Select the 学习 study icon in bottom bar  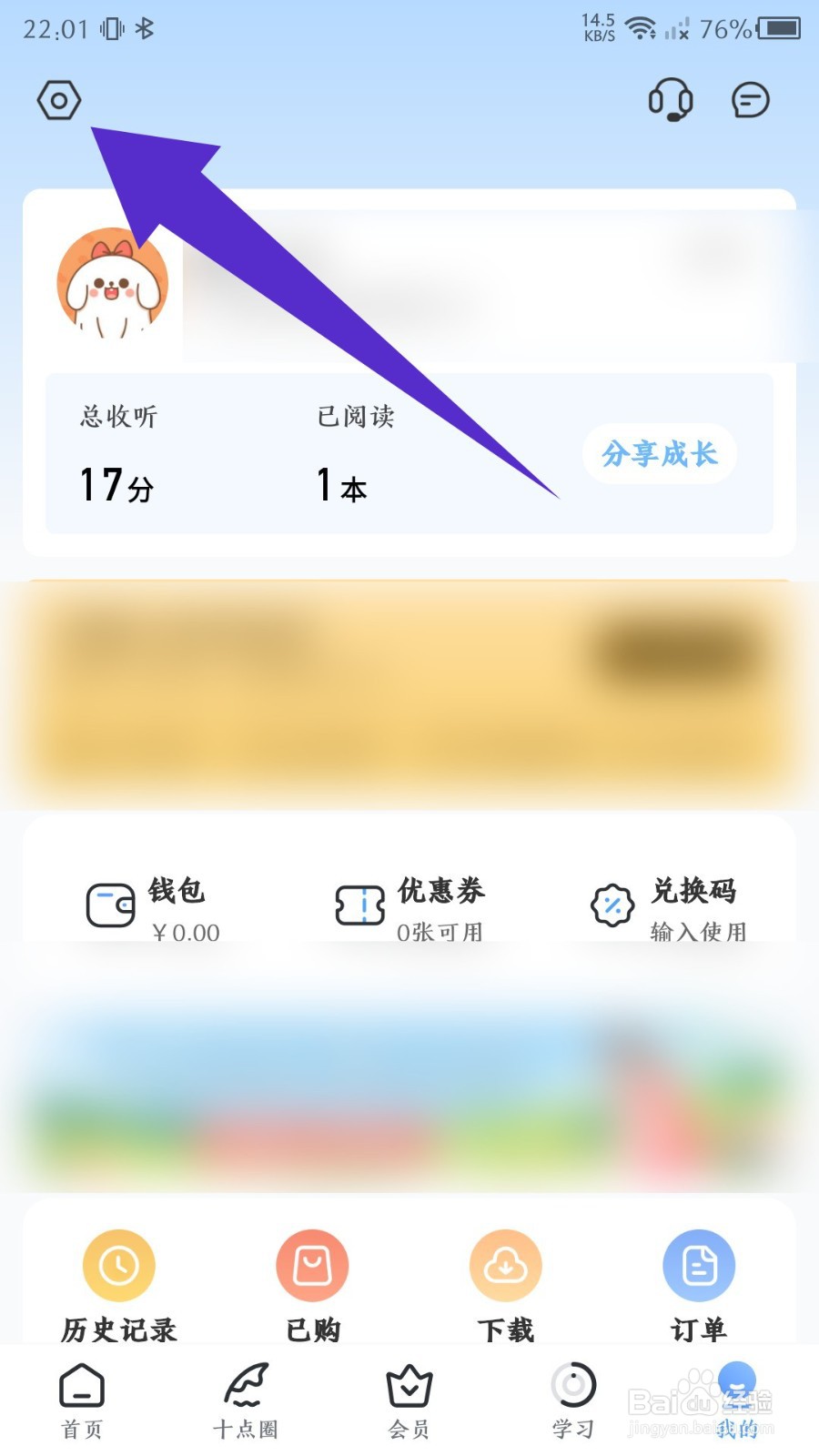click(x=571, y=1390)
